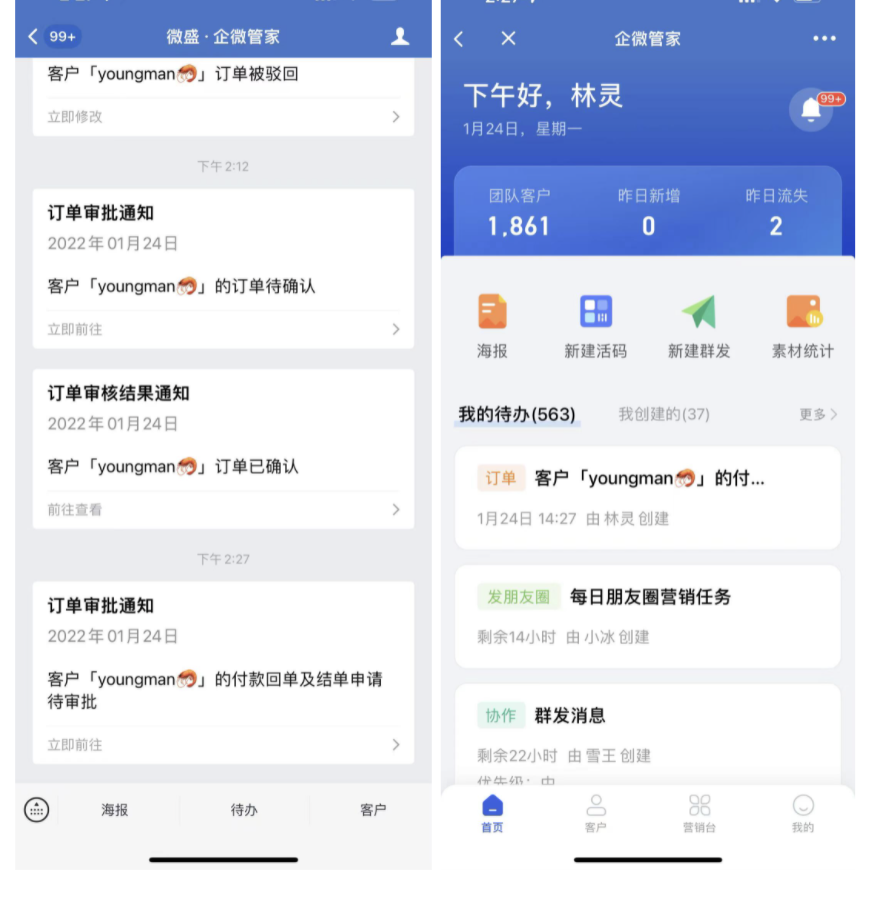886x898 pixels.
Task: Tap 前往查看 for the confirmed order
Action: (x=223, y=509)
